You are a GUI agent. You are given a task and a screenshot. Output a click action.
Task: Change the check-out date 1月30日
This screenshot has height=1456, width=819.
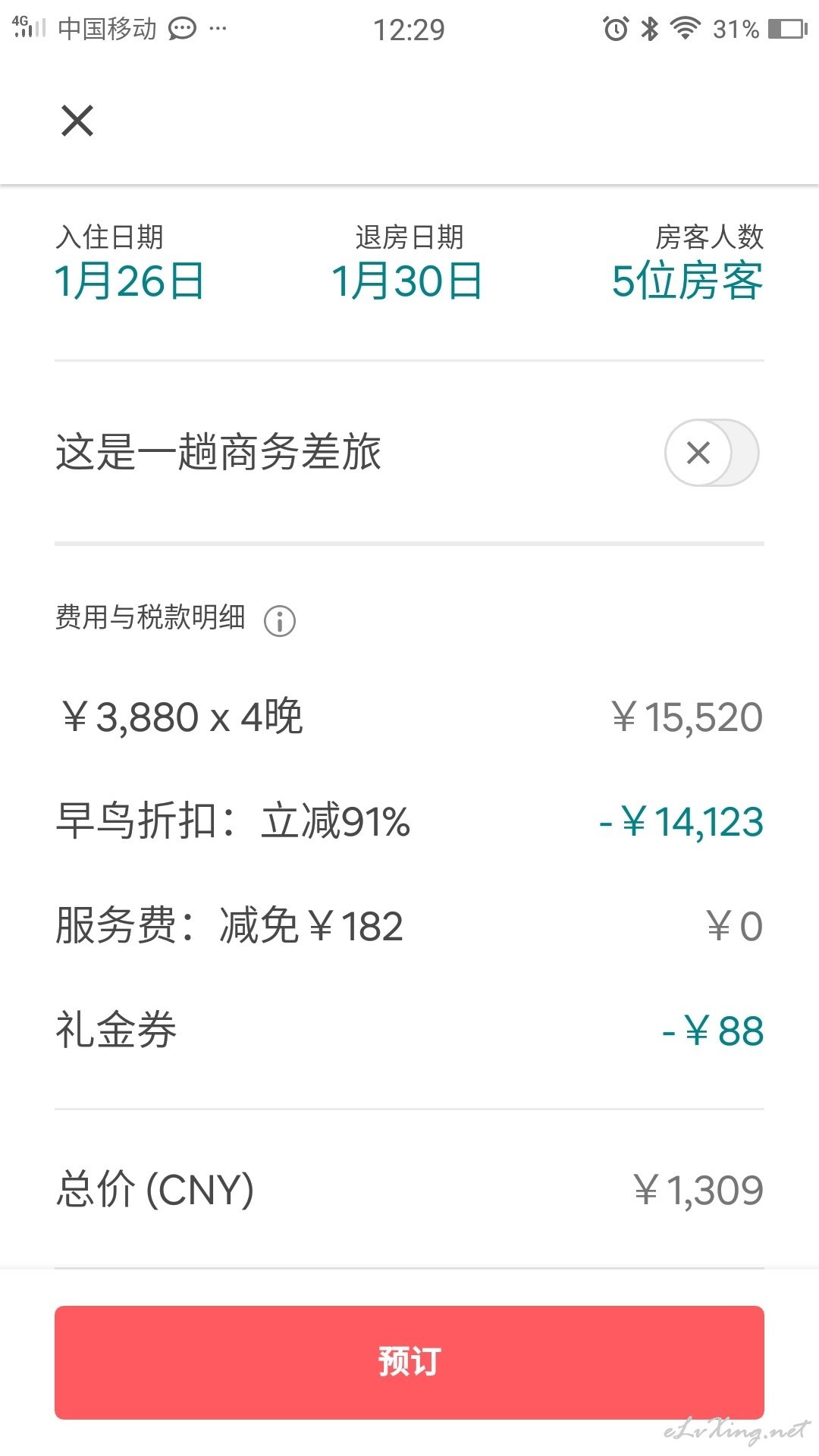(x=408, y=281)
